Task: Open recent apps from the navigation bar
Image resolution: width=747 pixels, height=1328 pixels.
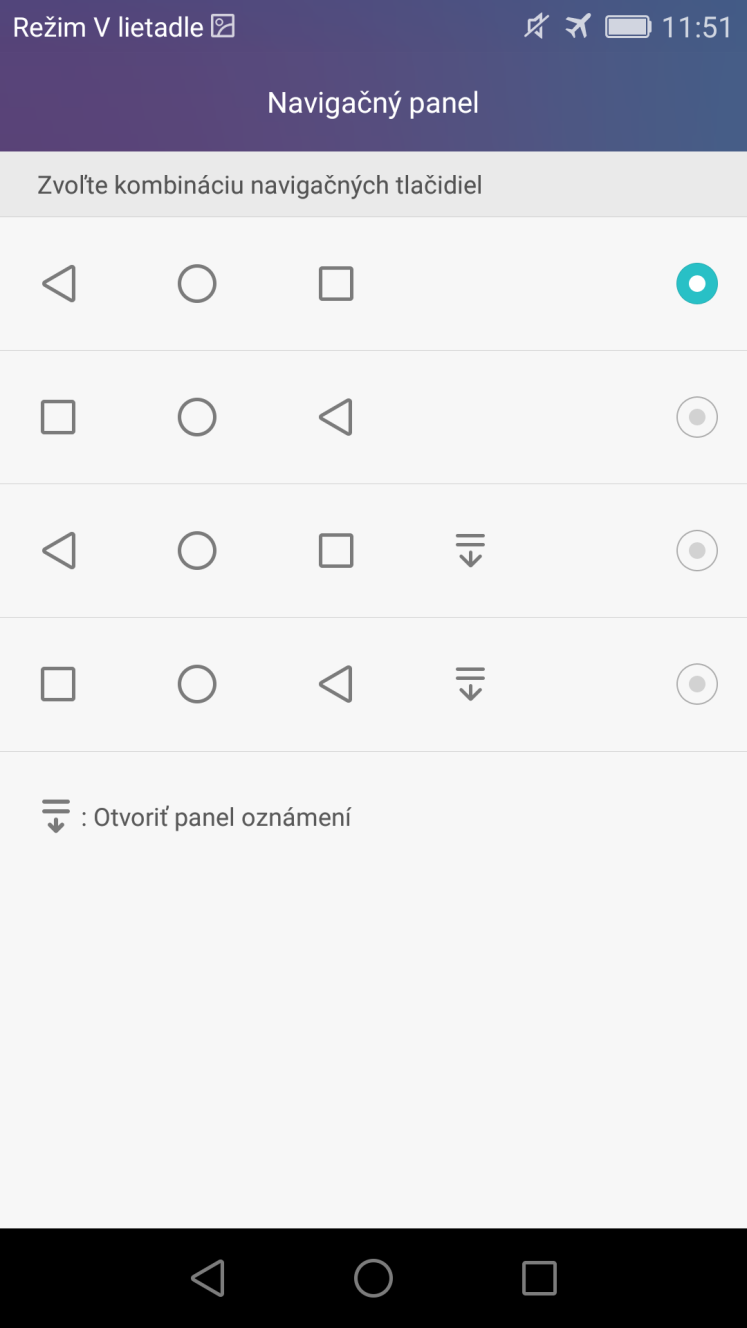Action: point(539,1278)
